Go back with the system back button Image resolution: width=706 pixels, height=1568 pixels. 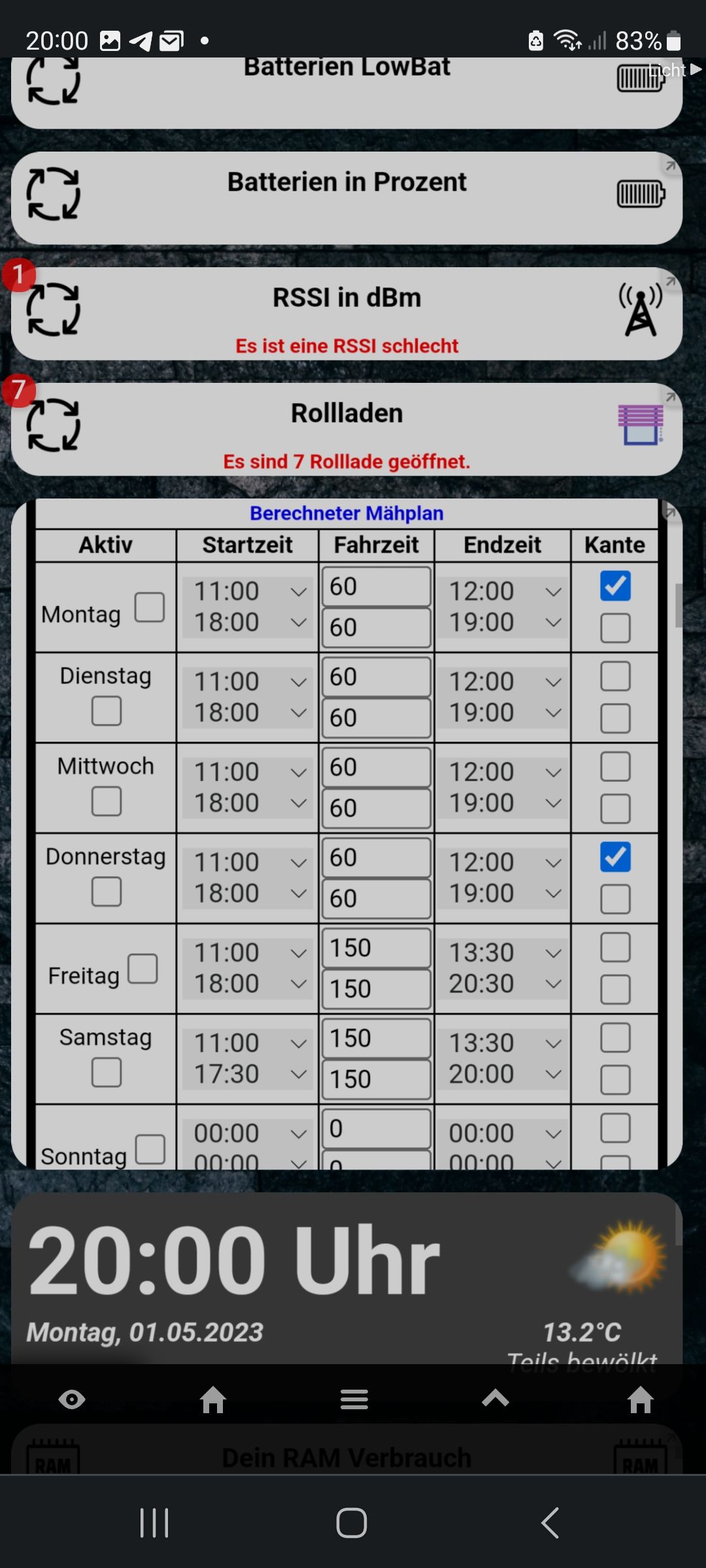(550, 1523)
